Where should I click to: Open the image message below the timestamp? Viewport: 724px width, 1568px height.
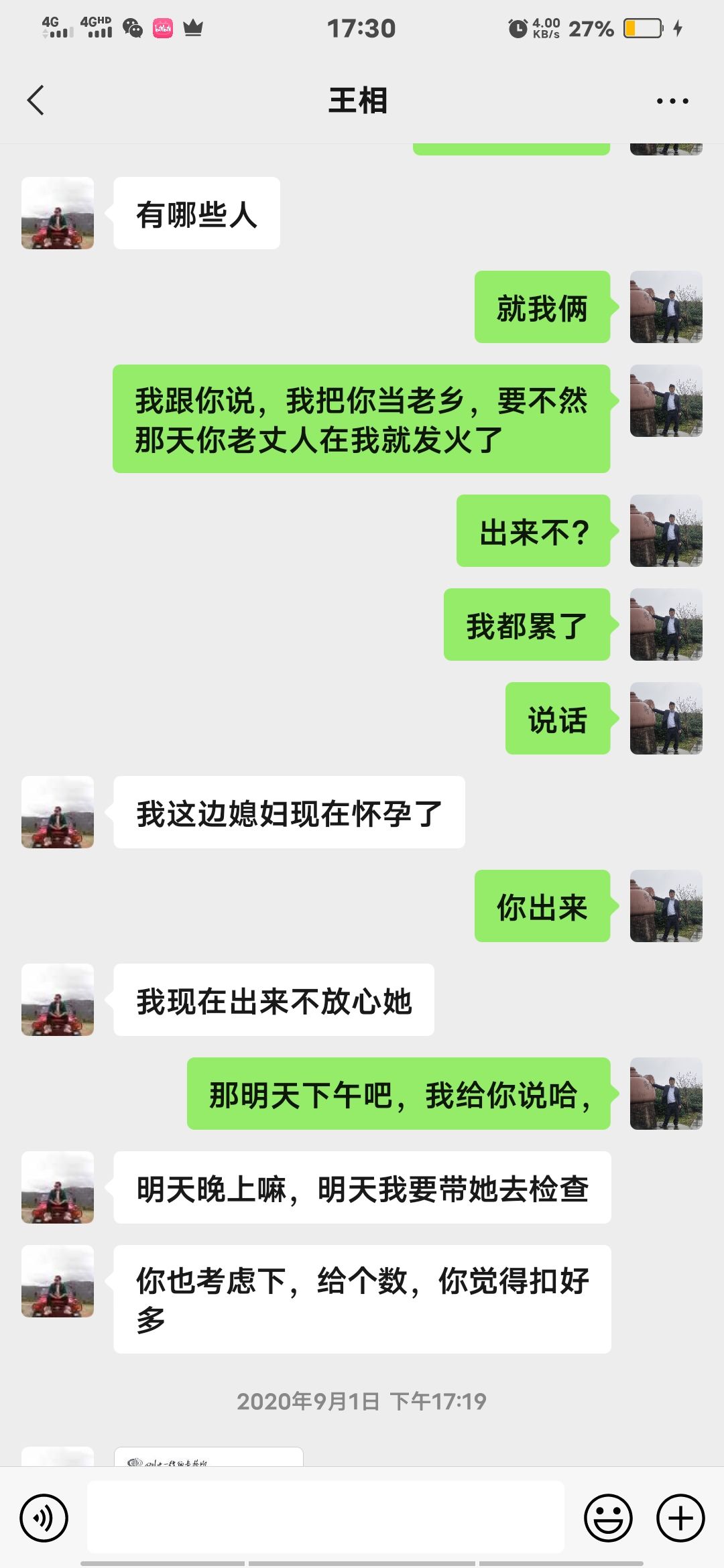coord(208,1457)
